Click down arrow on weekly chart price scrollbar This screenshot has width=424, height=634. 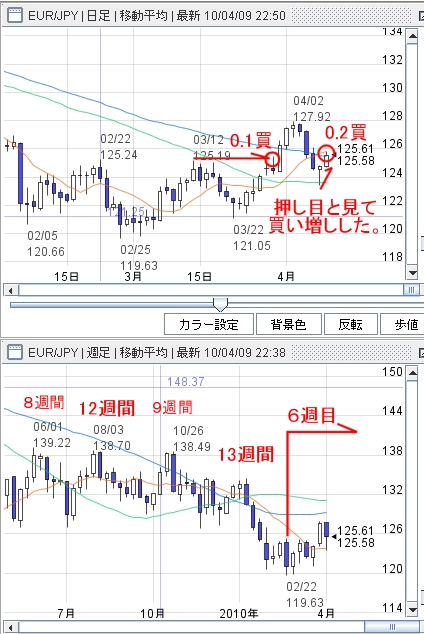pos(412,609)
